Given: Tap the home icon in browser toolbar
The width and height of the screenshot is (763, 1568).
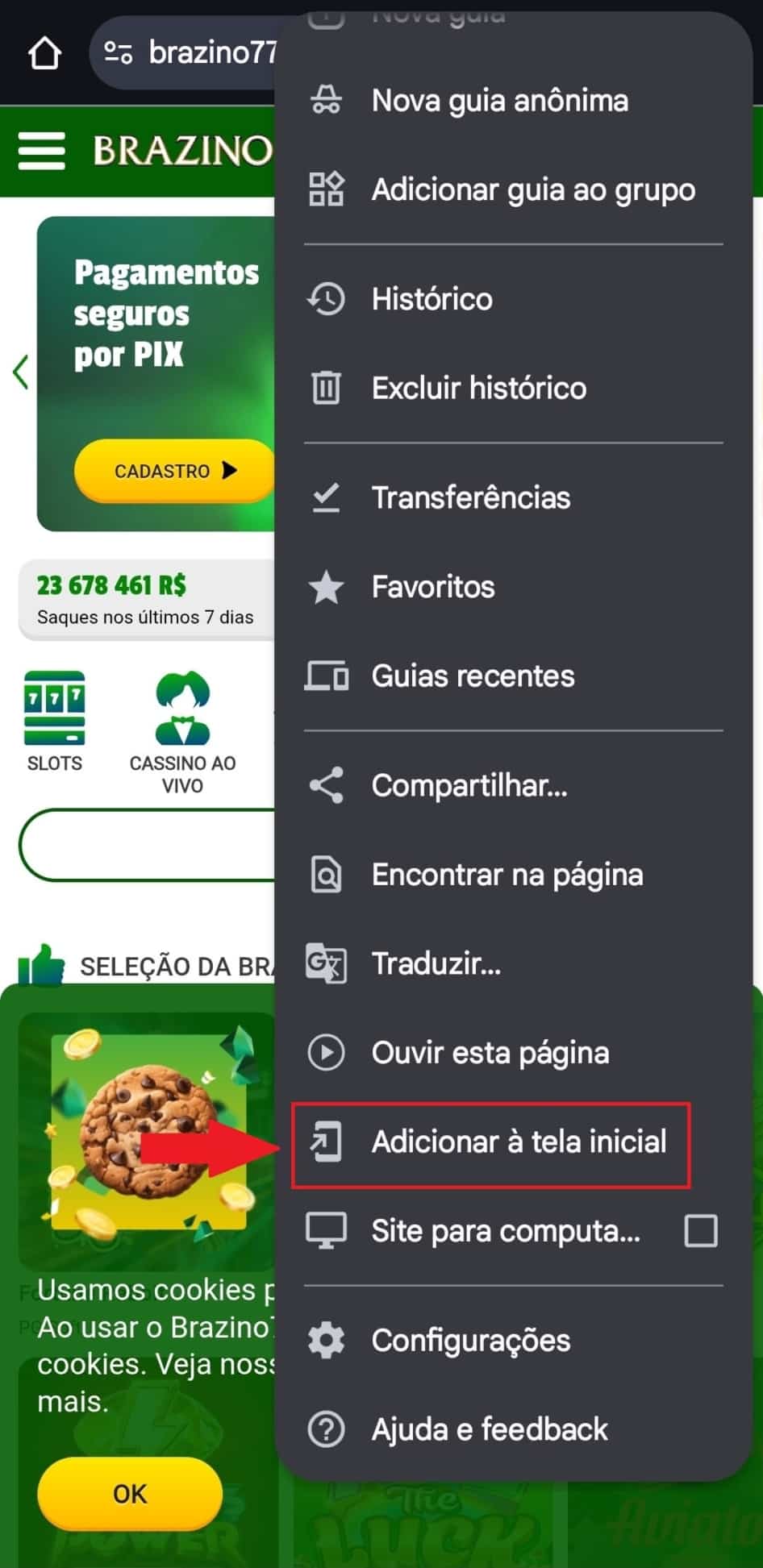Looking at the screenshot, I should (44, 52).
